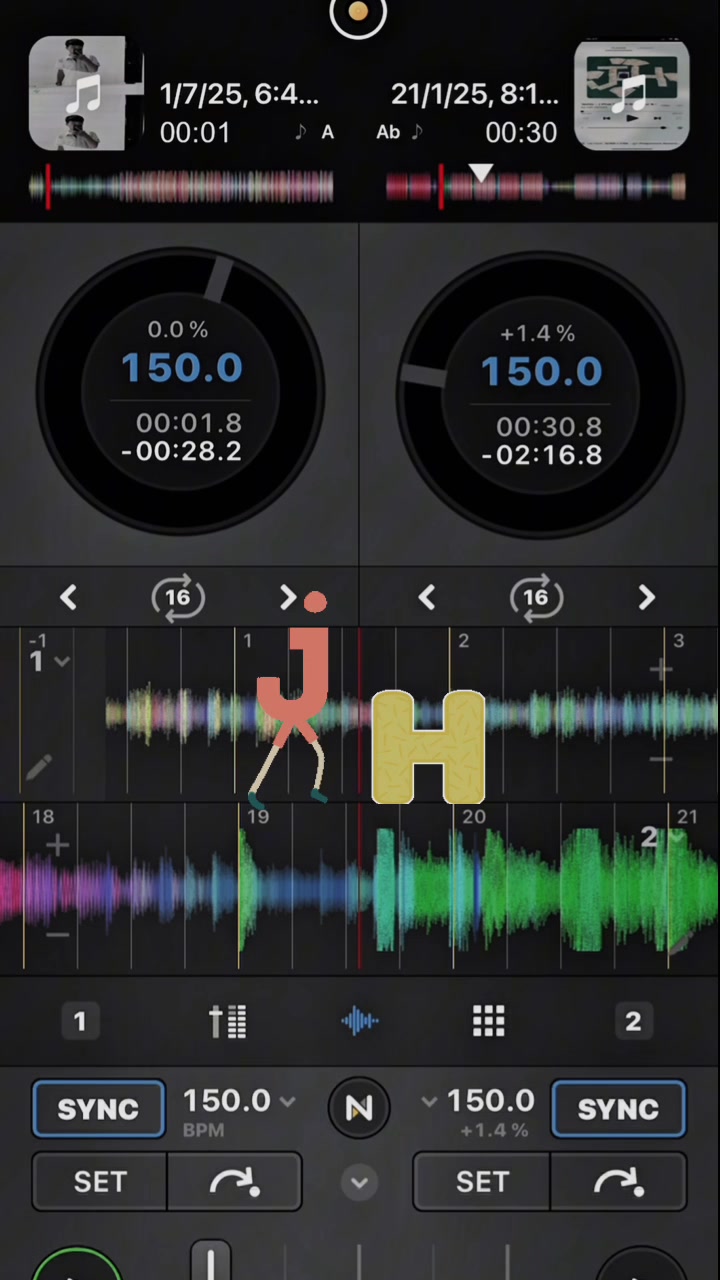Switch to the waveform view

[x=360, y=1021]
